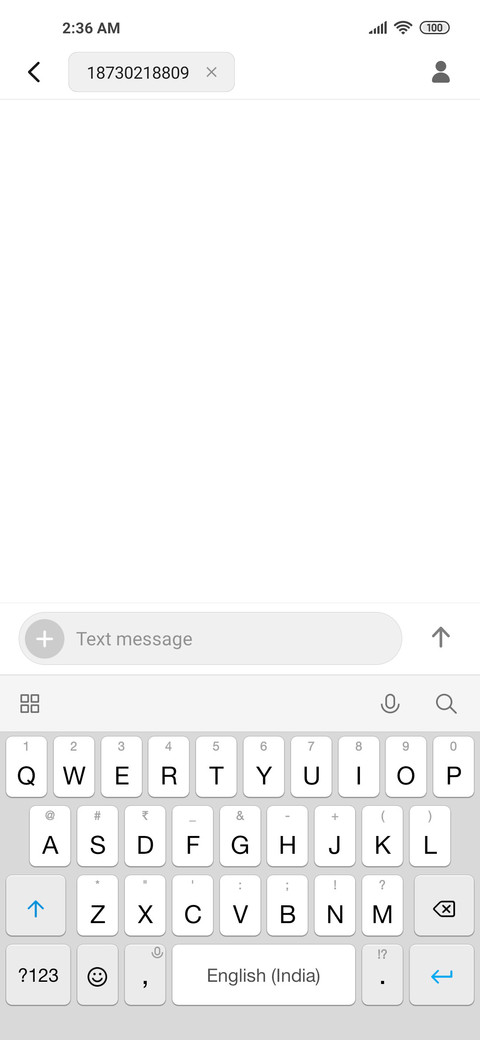Open the contacts picker icon

point(441,72)
